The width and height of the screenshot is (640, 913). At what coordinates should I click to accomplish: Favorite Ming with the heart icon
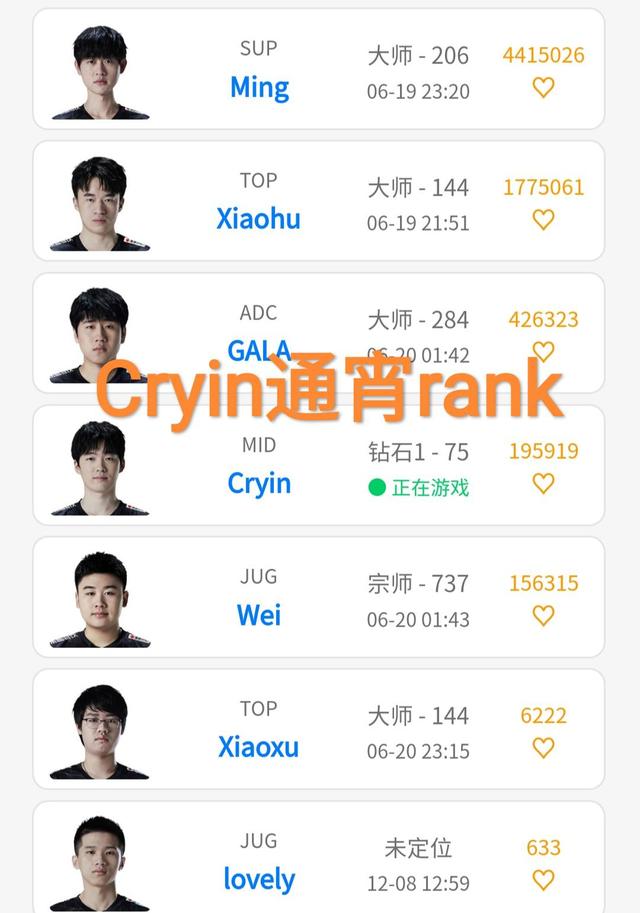543,88
